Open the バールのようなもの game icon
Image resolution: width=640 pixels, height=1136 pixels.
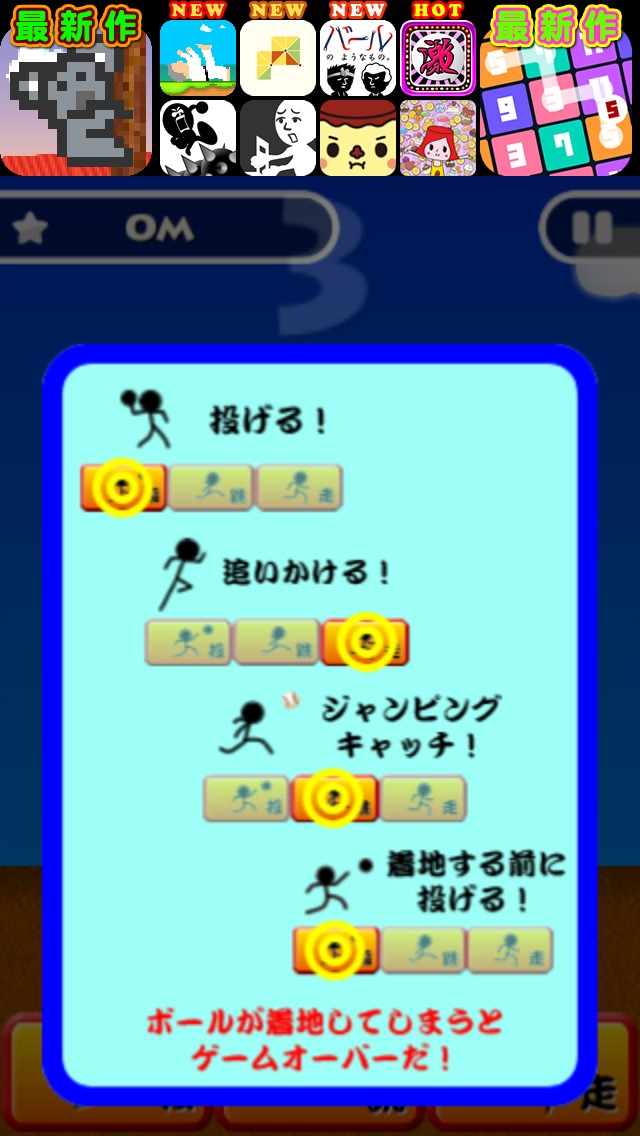358,58
